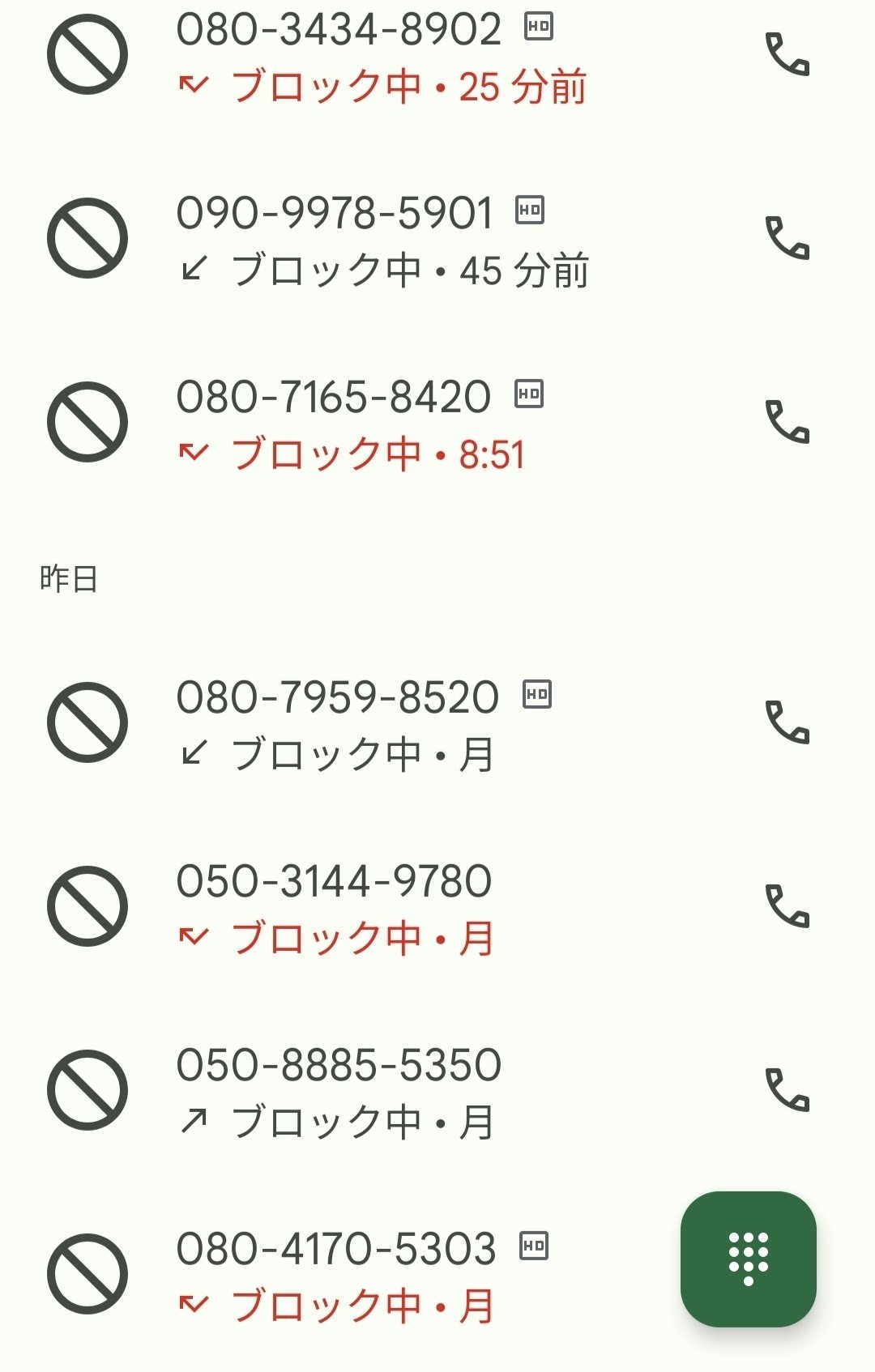Call 080-7959-8520 via its phone icon
Viewport: 875px width, 1372px height.
coord(787,722)
